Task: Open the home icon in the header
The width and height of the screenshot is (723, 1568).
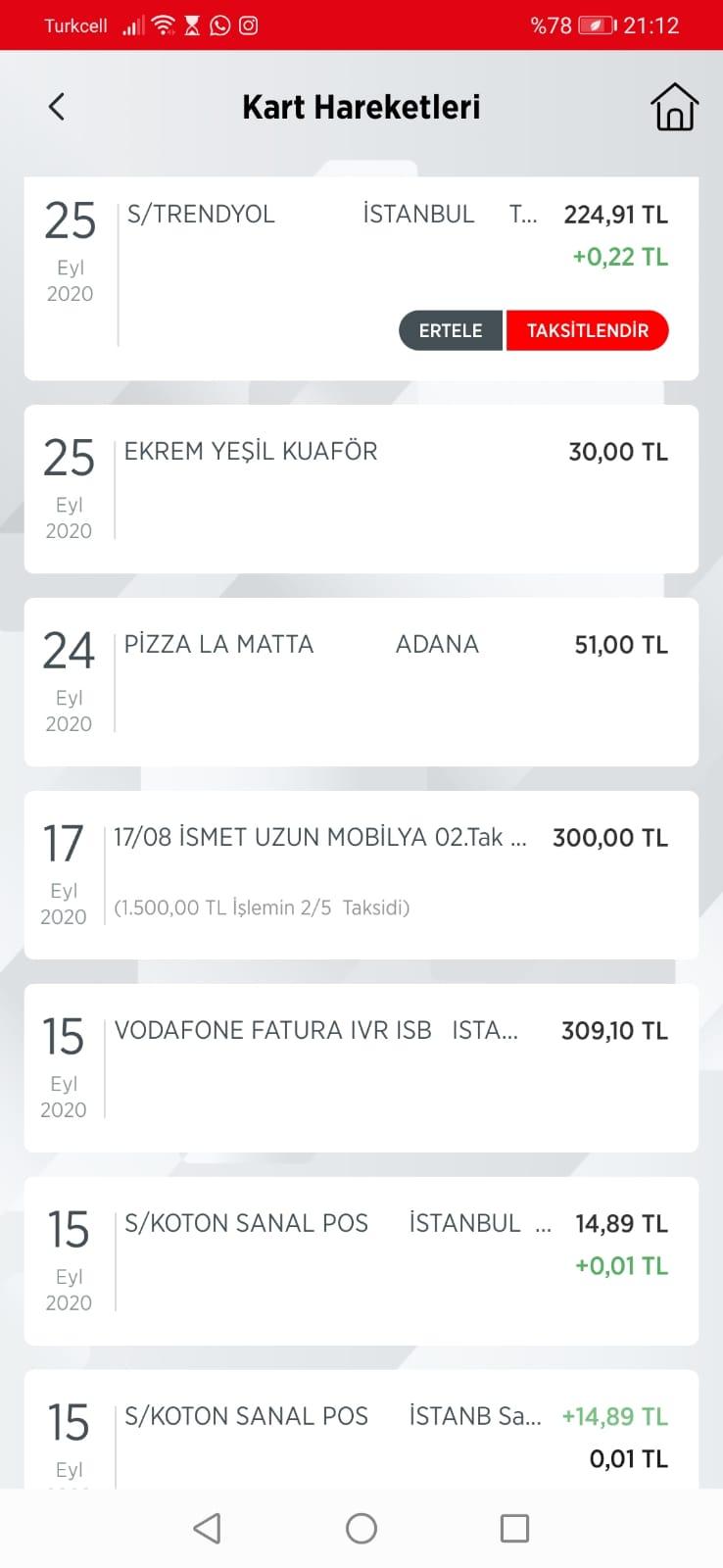Action: point(674,107)
